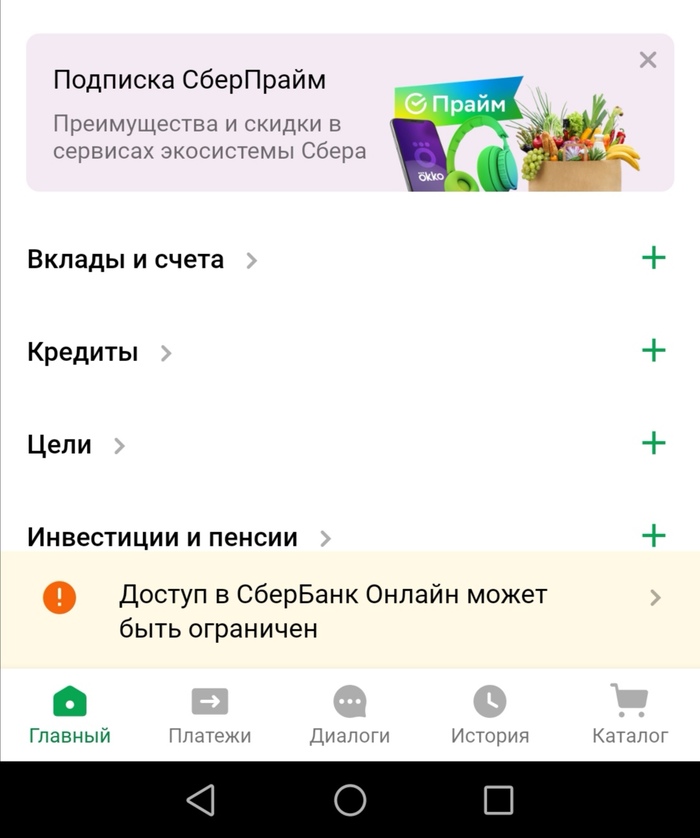Add a new goal with plus icon
The height and width of the screenshot is (838, 700).
pyautogui.click(x=653, y=443)
